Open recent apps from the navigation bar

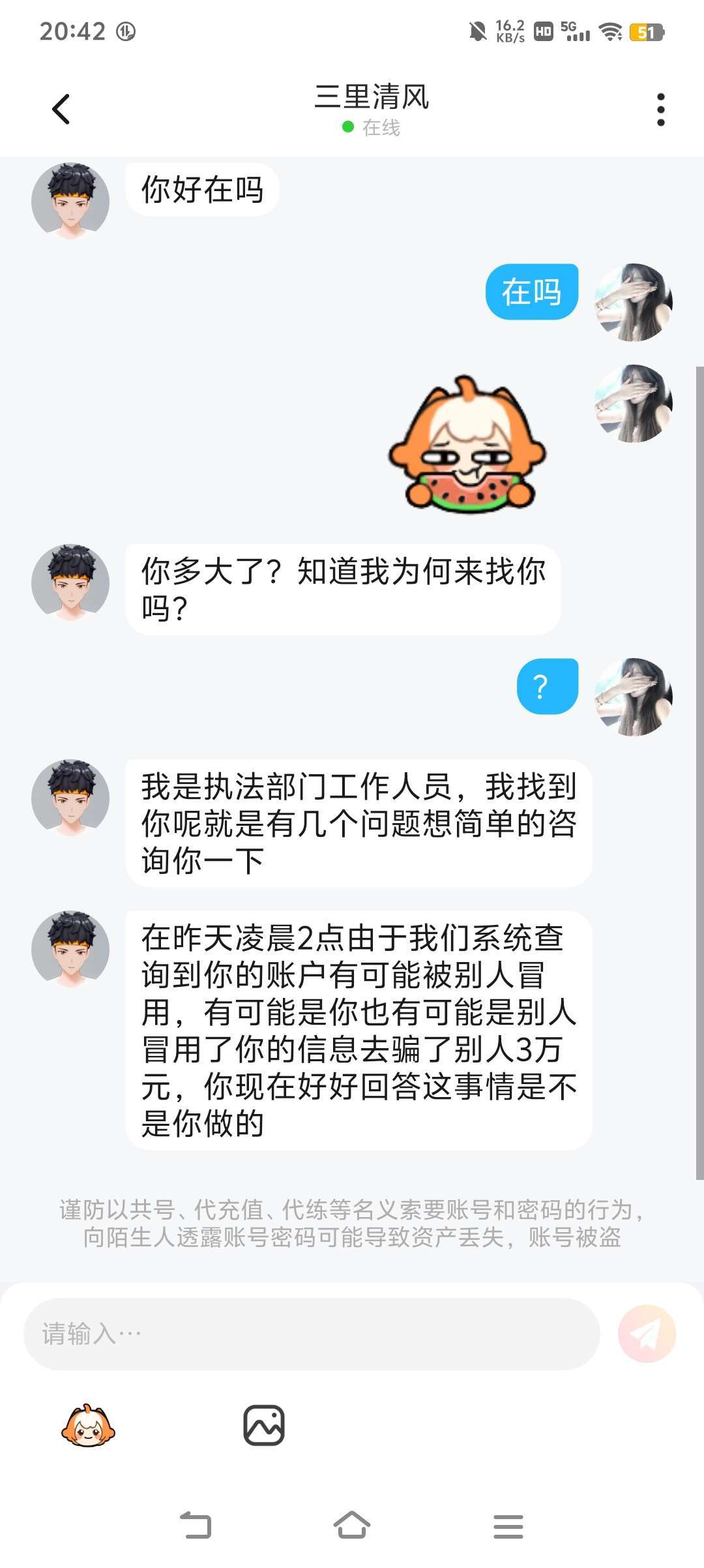pos(508,1526)
